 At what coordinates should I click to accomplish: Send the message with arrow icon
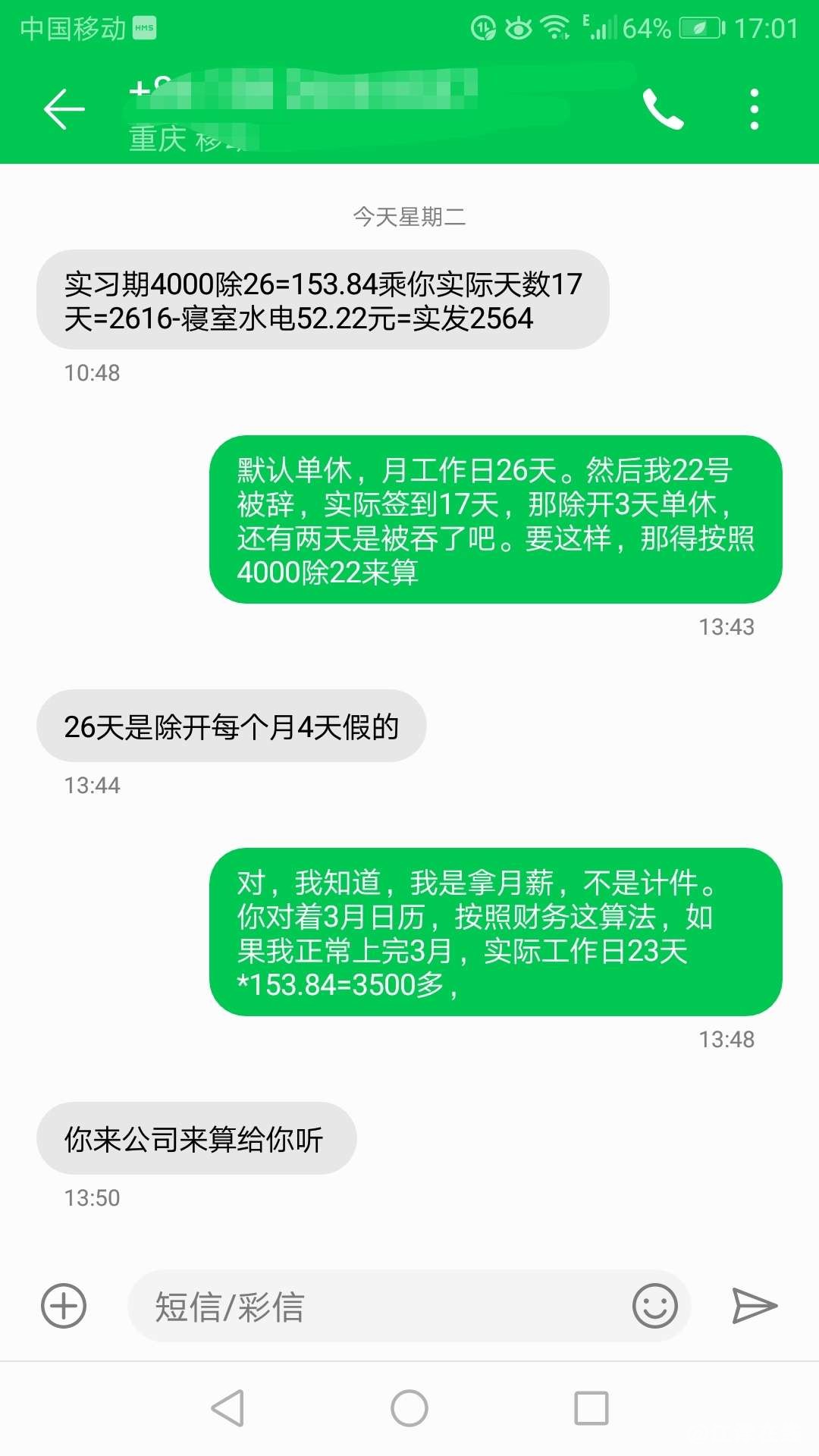pyautogui.click(x=754, y=1306)
